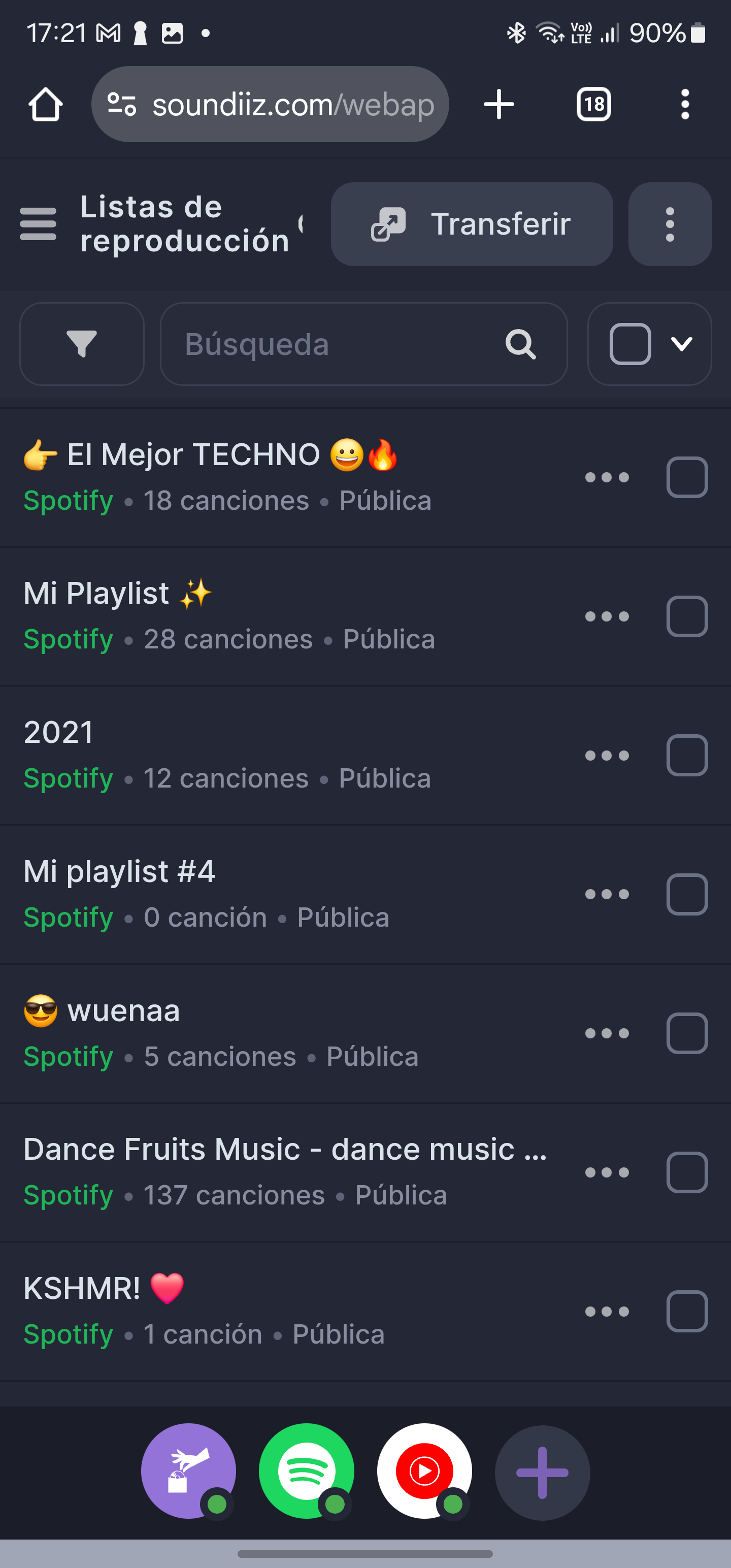View the 18 open browser tabs
Screen dimensions: 731x1568
[593, 104]
